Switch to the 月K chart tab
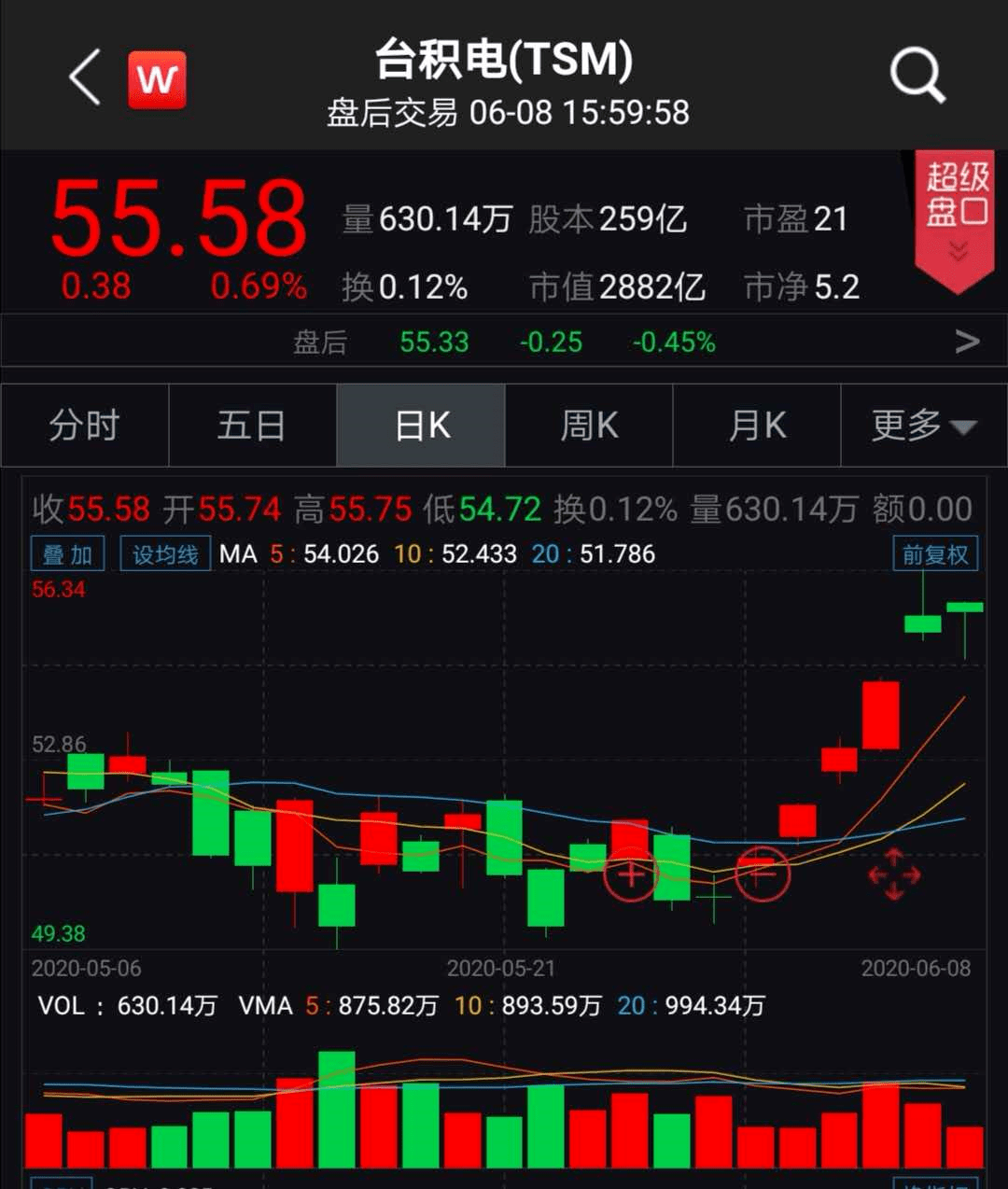 pos(757,427)
